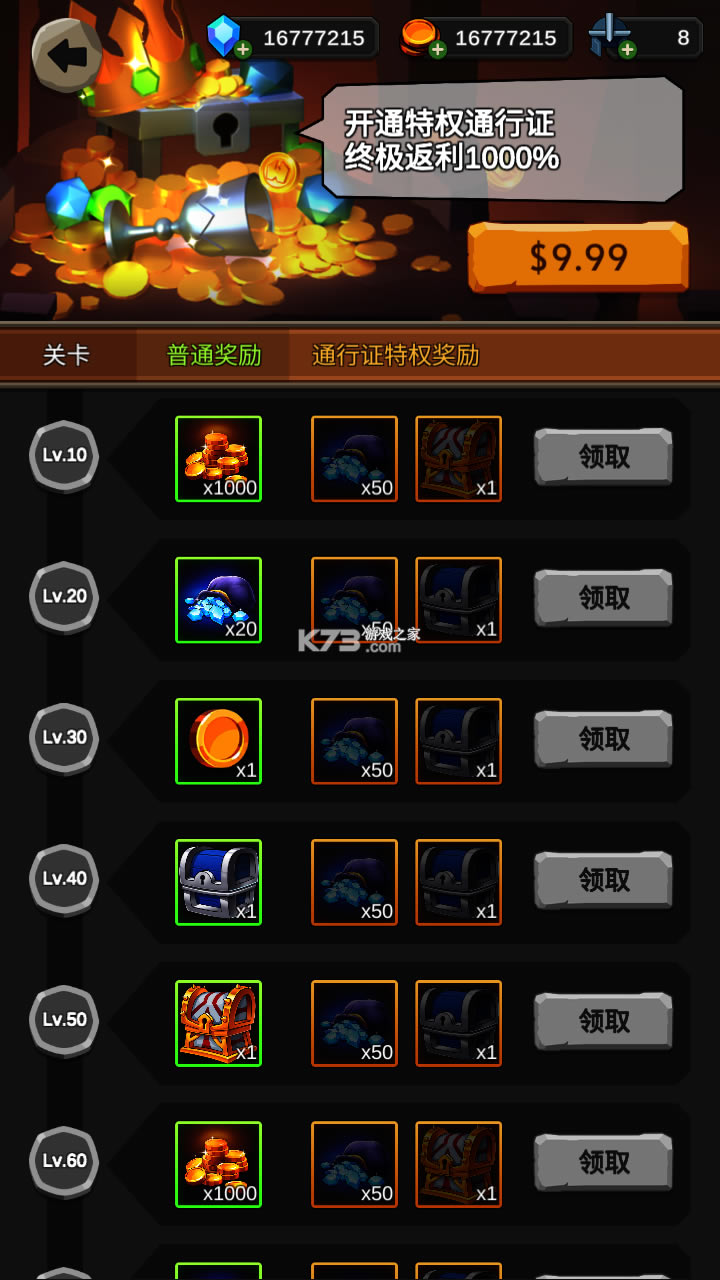Tap the coin currency icon
Screen dimensions: 720x1280
[420, 38]
